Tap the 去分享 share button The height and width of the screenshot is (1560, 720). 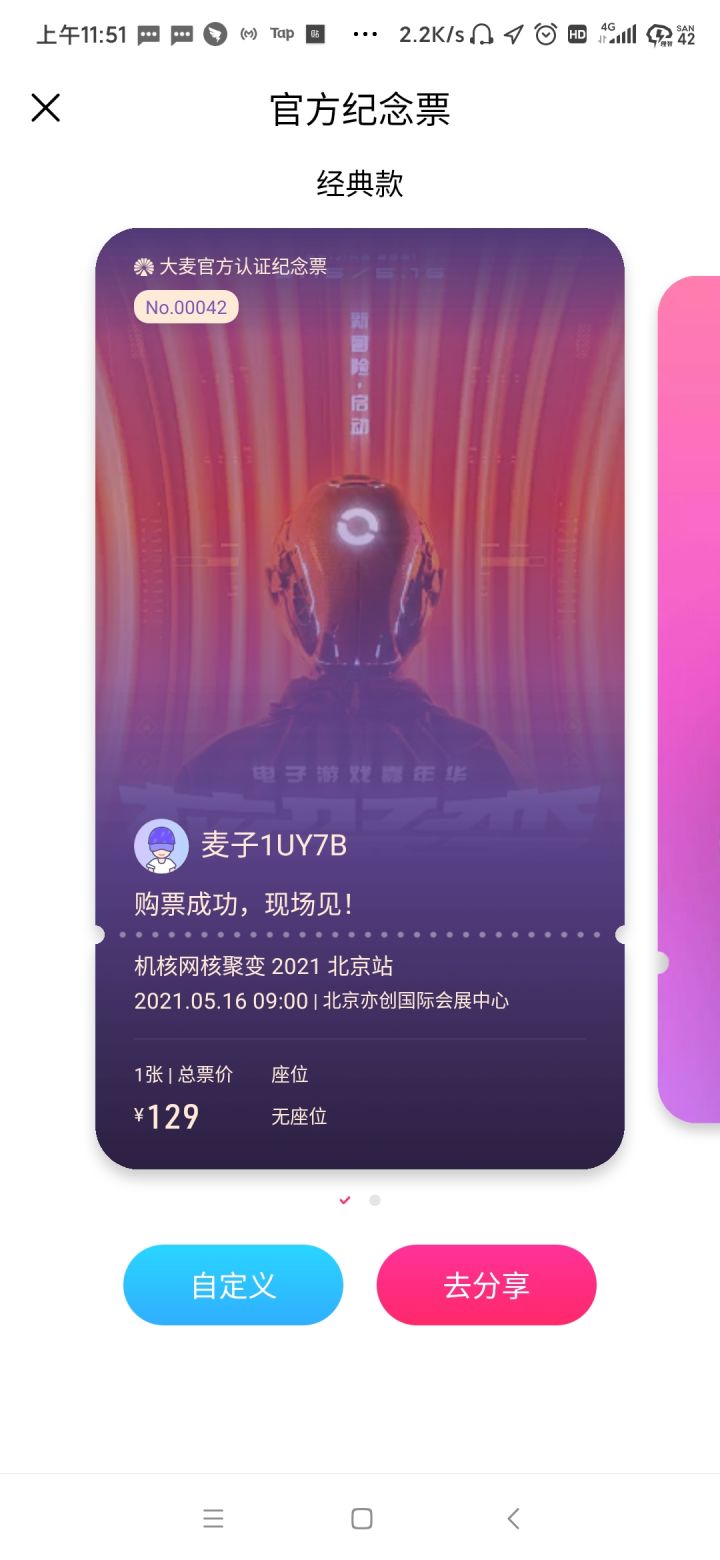pyautogui.click(x=487, y=1284)
